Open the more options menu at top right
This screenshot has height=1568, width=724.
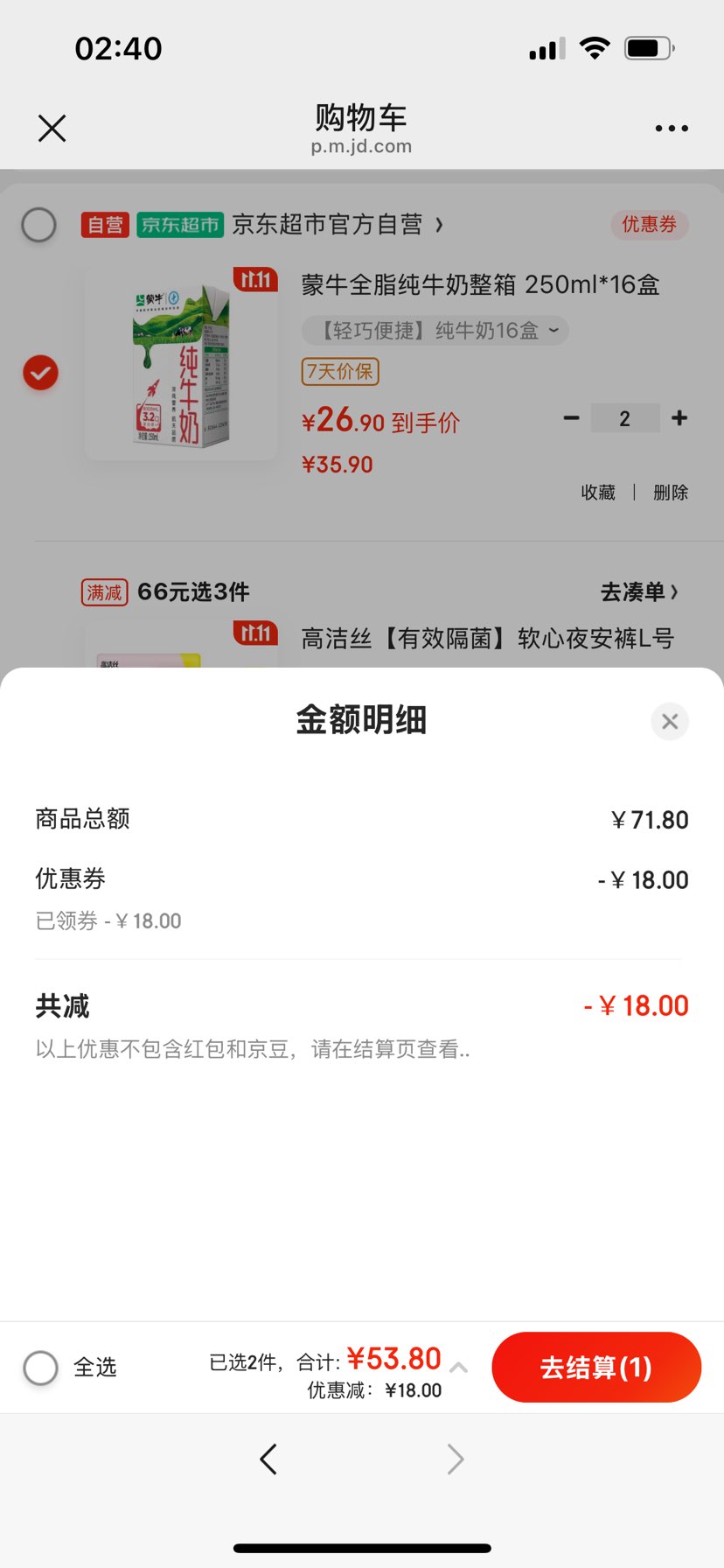671,128
